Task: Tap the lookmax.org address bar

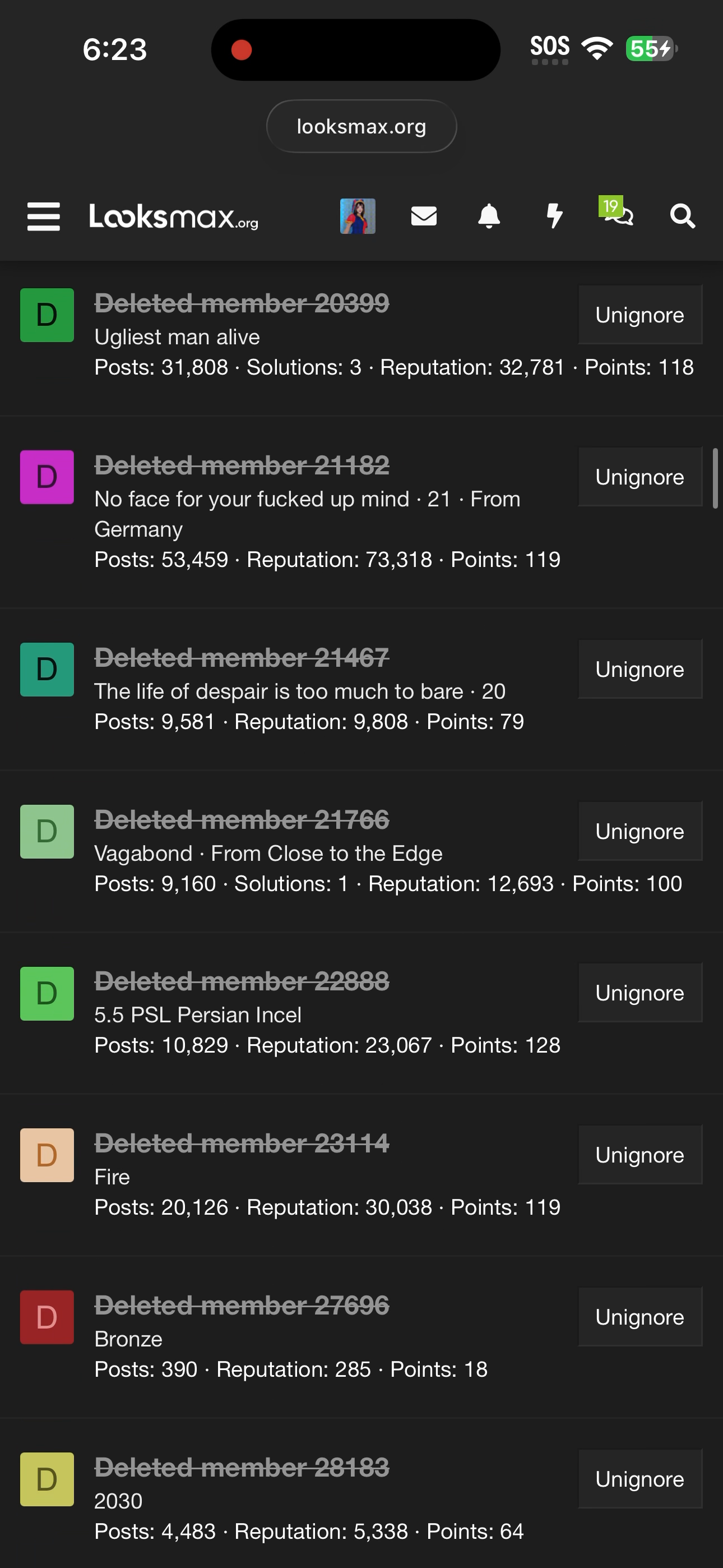Action: (x=361, y=127)
